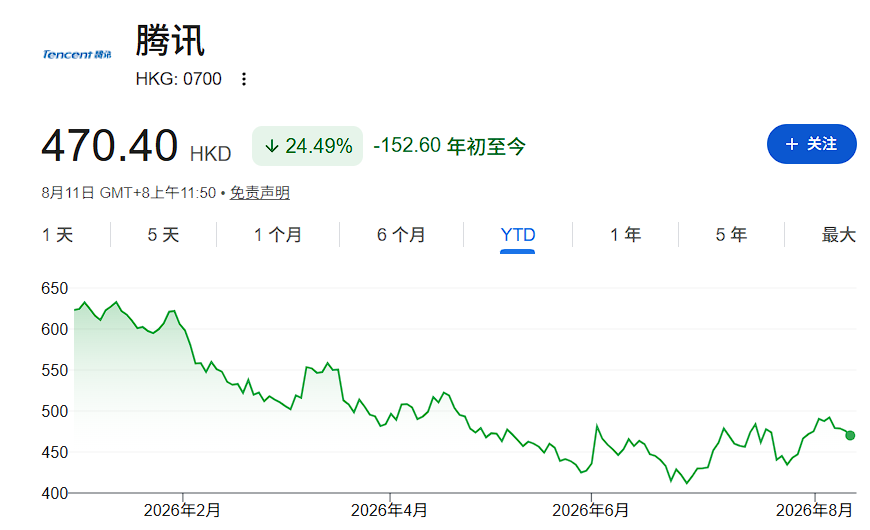Switch to the 5 年 range
Screen dimensions: 870x530
(731, 235)
